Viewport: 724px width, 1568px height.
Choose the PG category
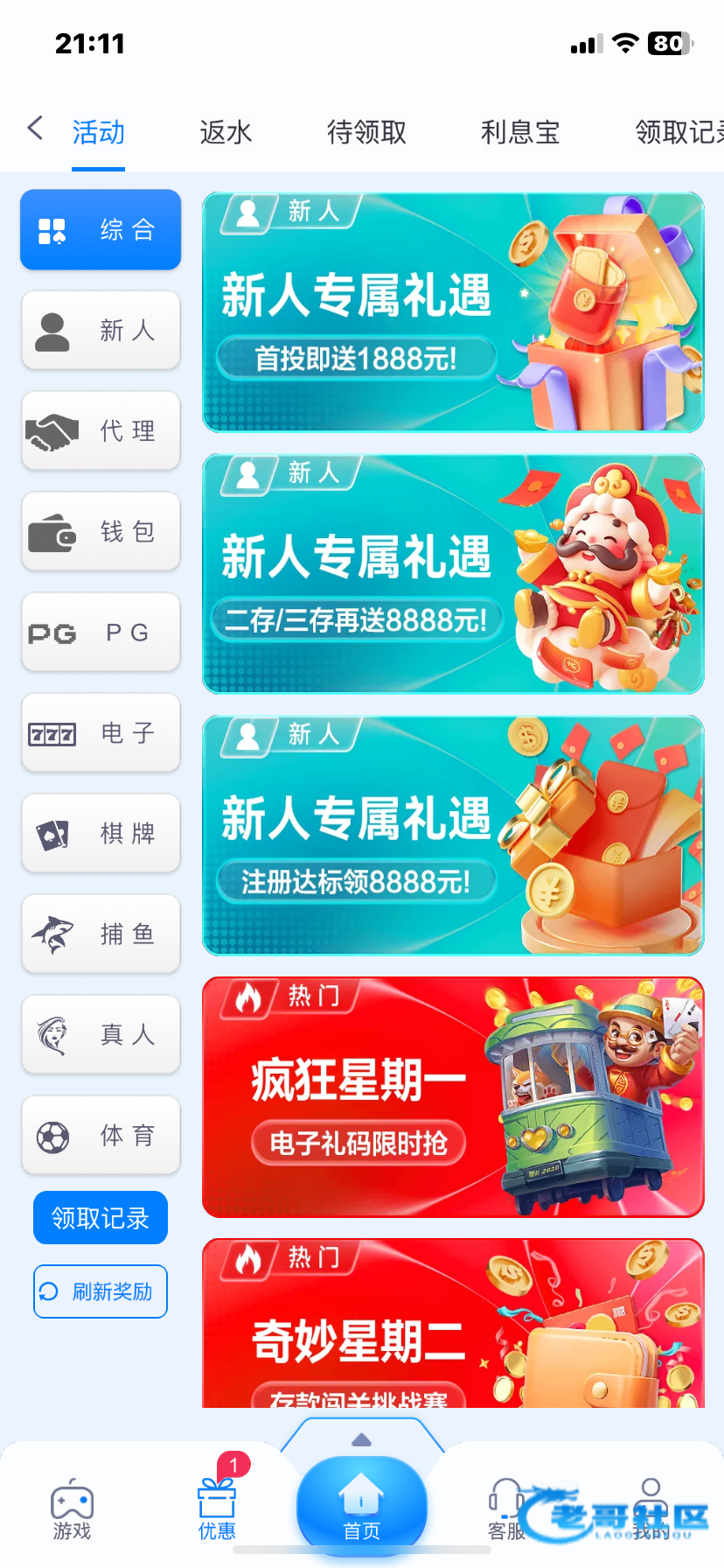(101, 633)
